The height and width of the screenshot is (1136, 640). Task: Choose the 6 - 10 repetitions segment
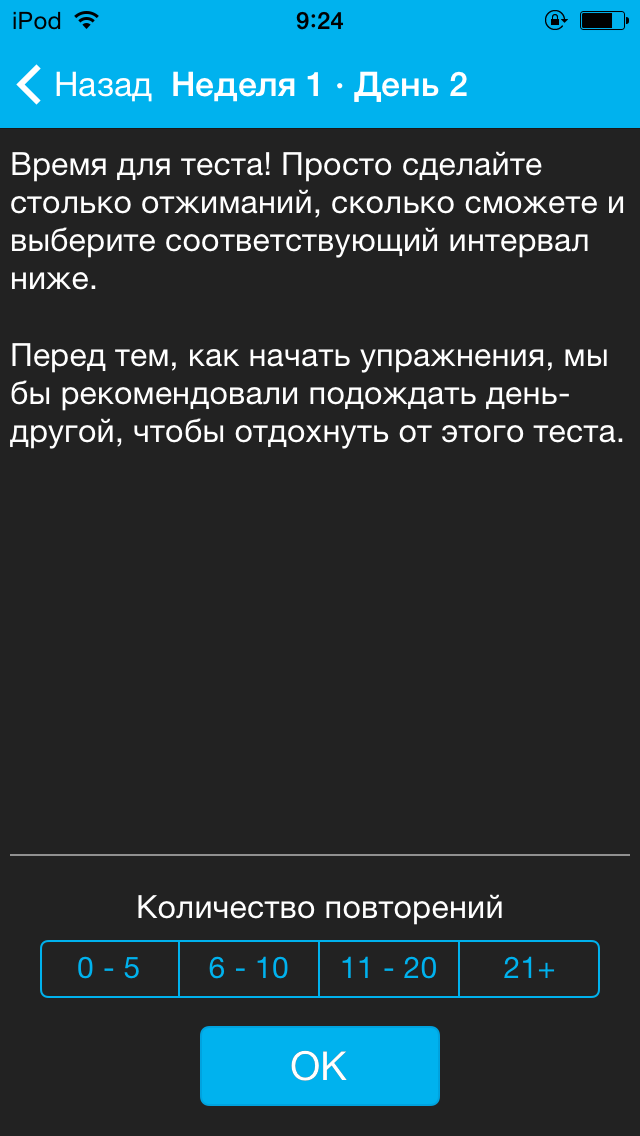249,968
